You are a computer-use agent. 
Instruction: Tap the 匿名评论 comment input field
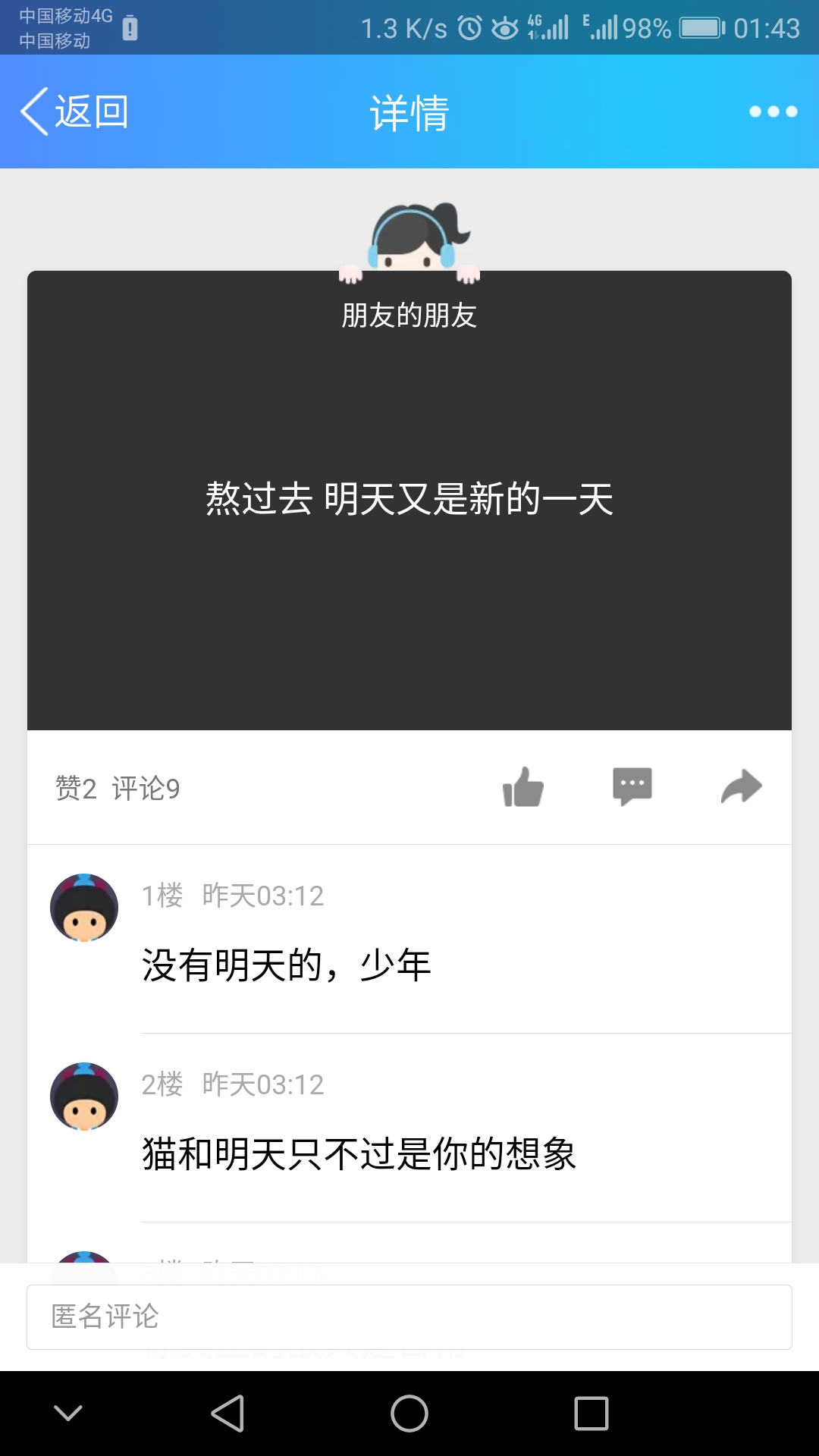point(409,1317)
